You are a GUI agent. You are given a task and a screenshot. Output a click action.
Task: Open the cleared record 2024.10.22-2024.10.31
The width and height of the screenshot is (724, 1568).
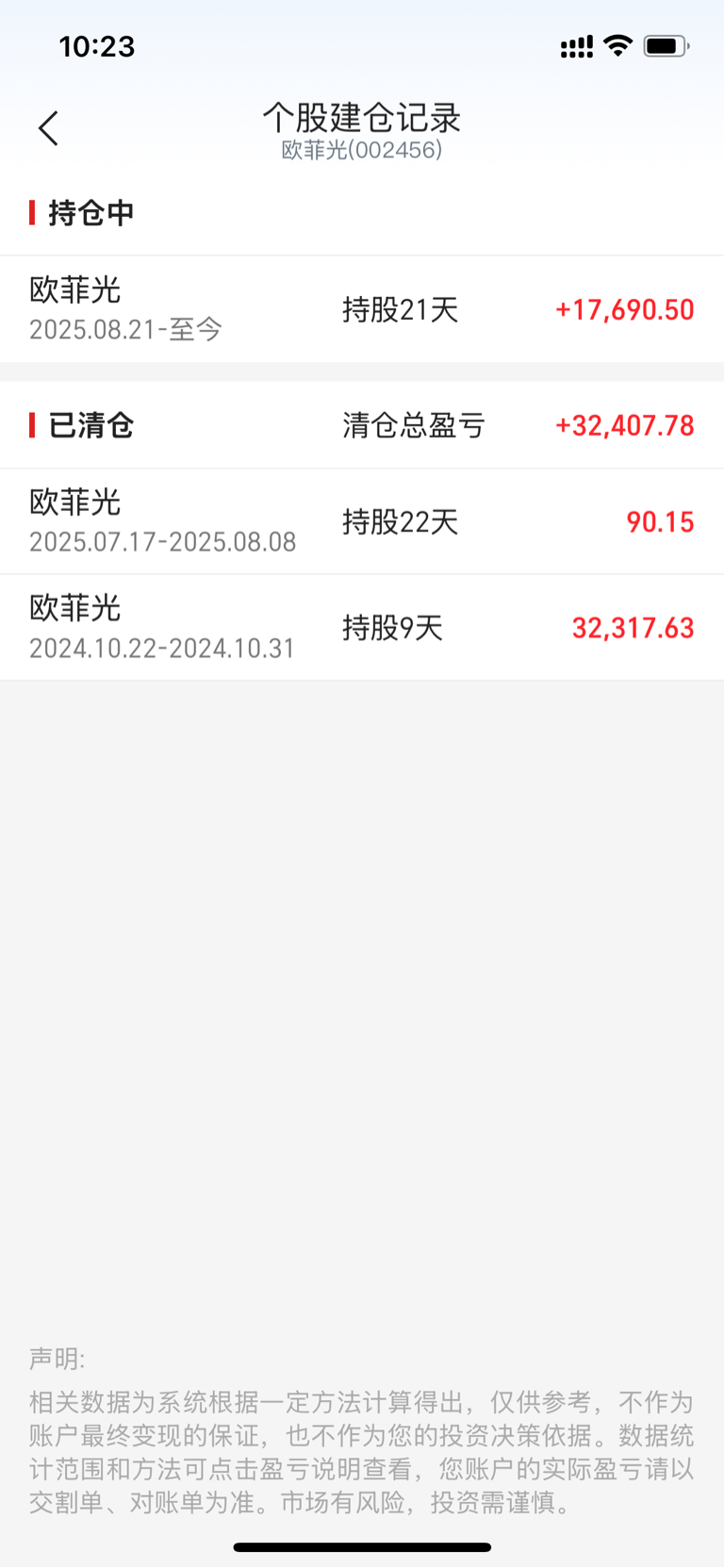(x=362, y=628)
